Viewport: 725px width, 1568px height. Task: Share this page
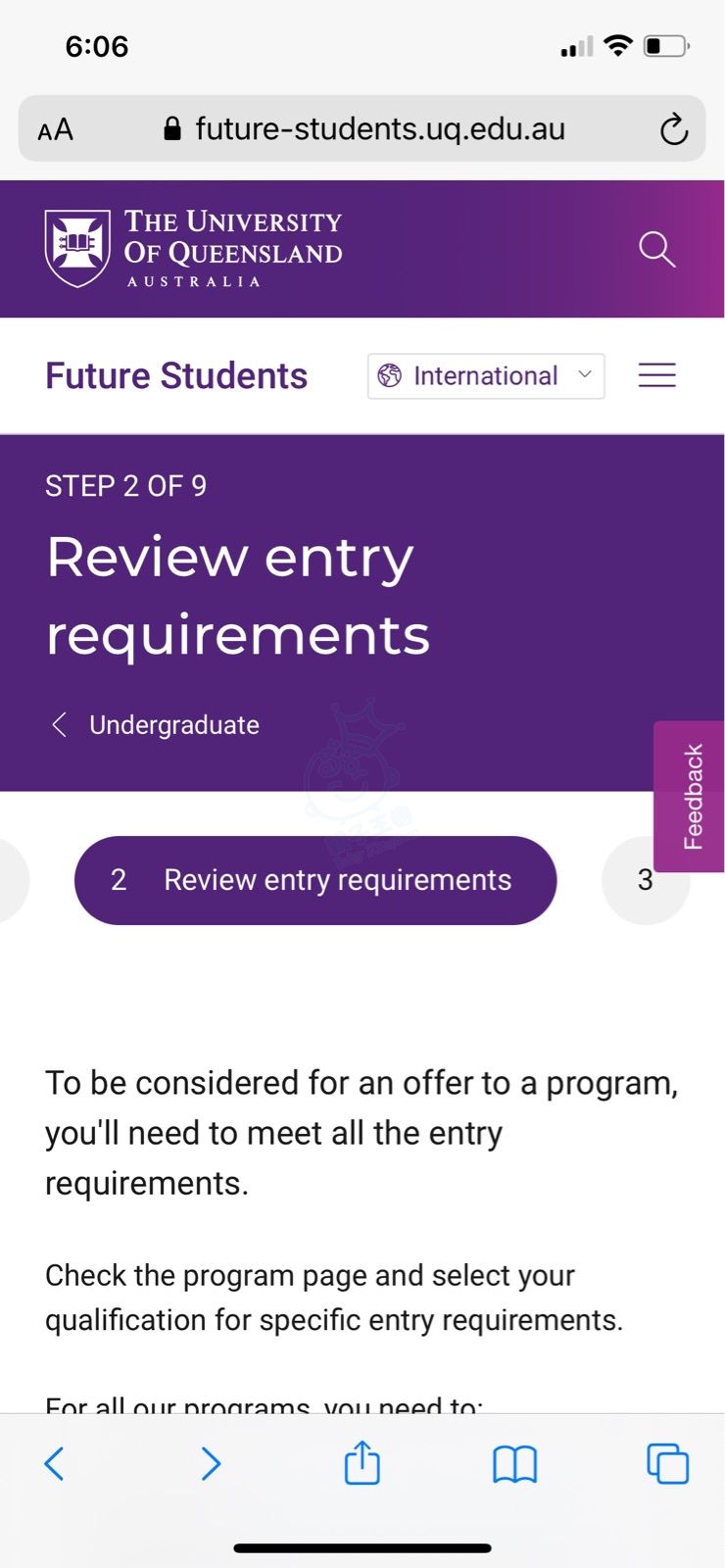coord(362,1462)
